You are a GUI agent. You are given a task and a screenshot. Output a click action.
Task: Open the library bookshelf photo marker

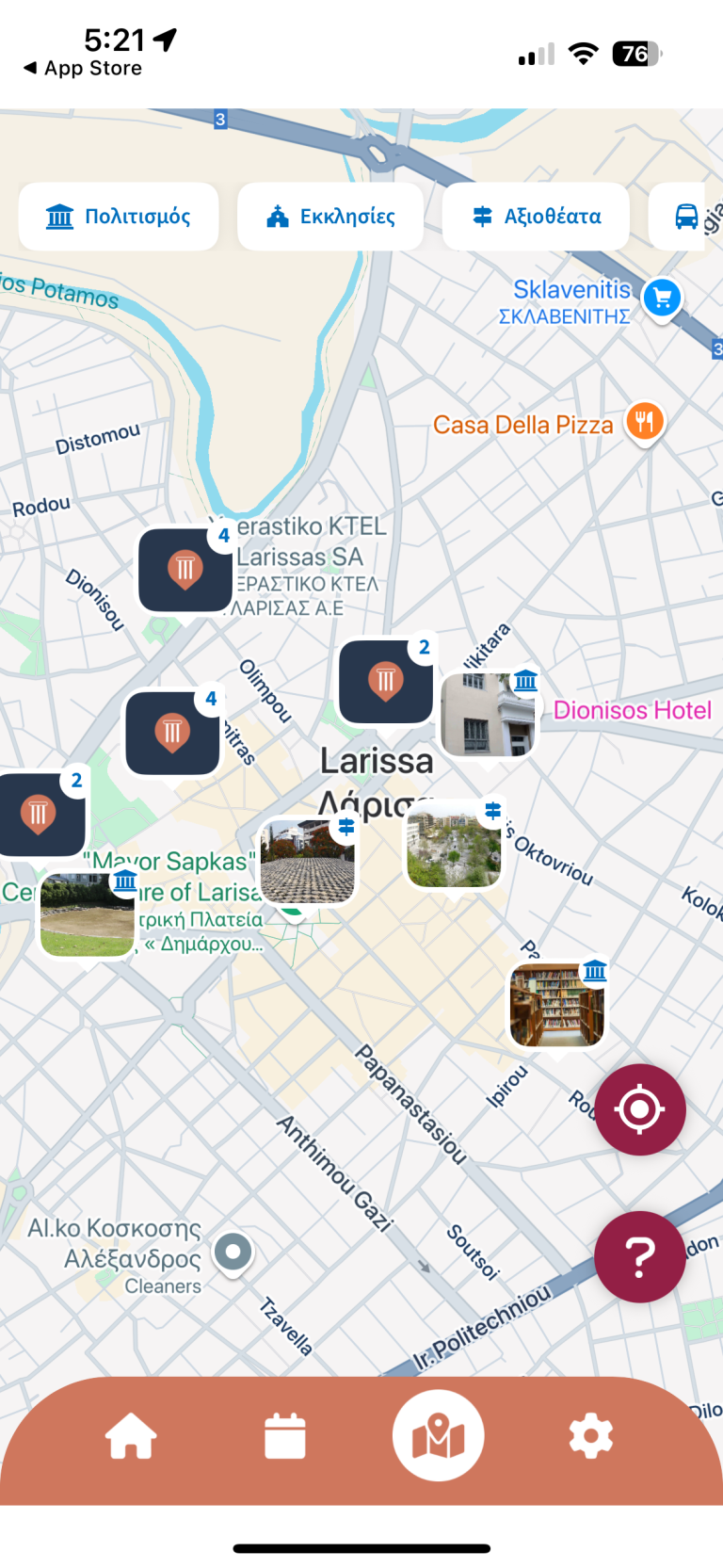(556, 1006)
